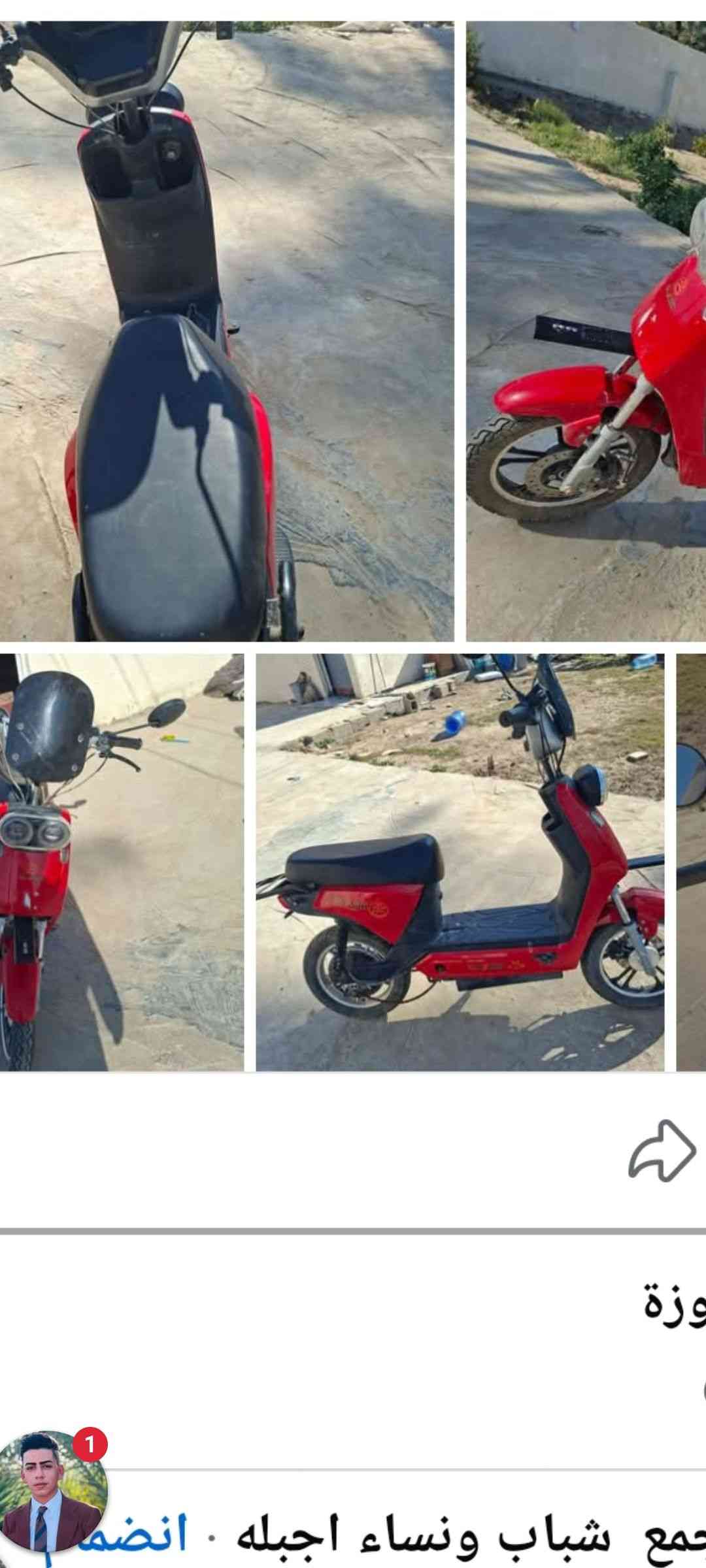Open the headlight front-view photo
Image resolution: width=706 pixels, height=1568 pixels.
122,862
